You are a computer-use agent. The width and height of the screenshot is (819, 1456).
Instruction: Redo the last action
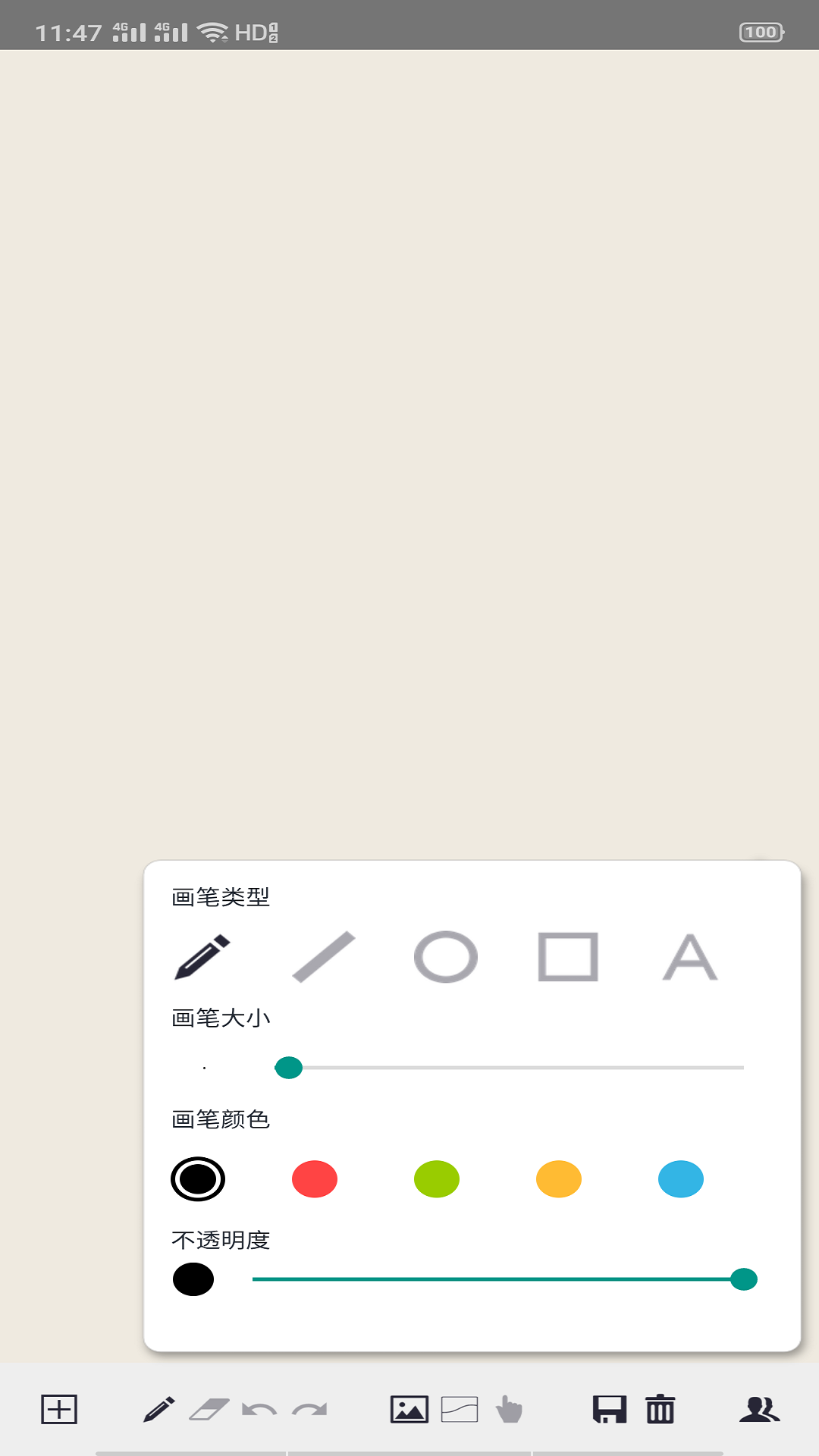click(309, 1410)
